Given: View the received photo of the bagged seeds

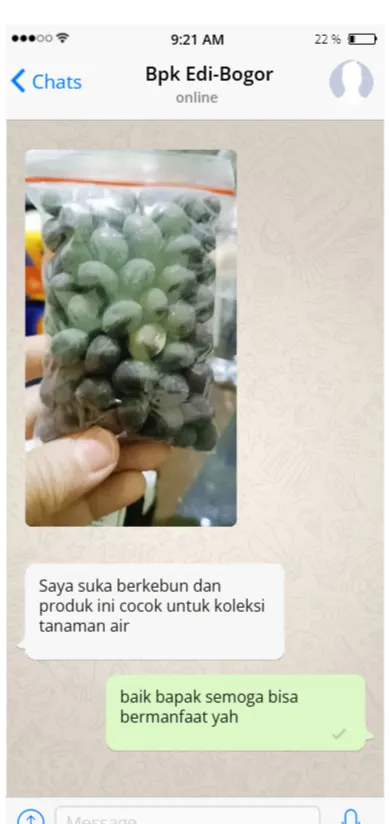Looking at the screenshot, I should 131,338.
